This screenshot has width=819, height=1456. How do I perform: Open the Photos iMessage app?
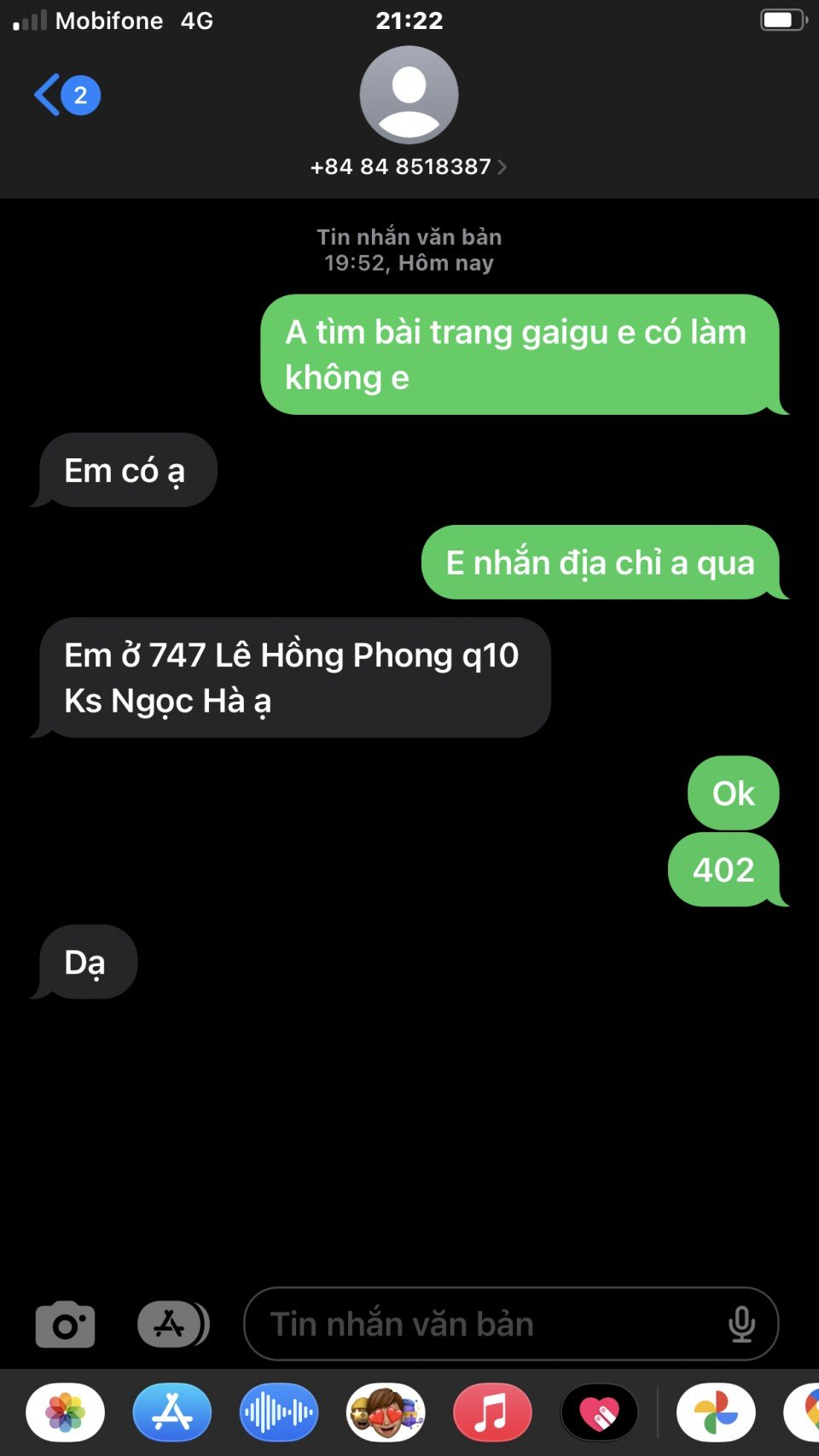[x=65, y=1412]
